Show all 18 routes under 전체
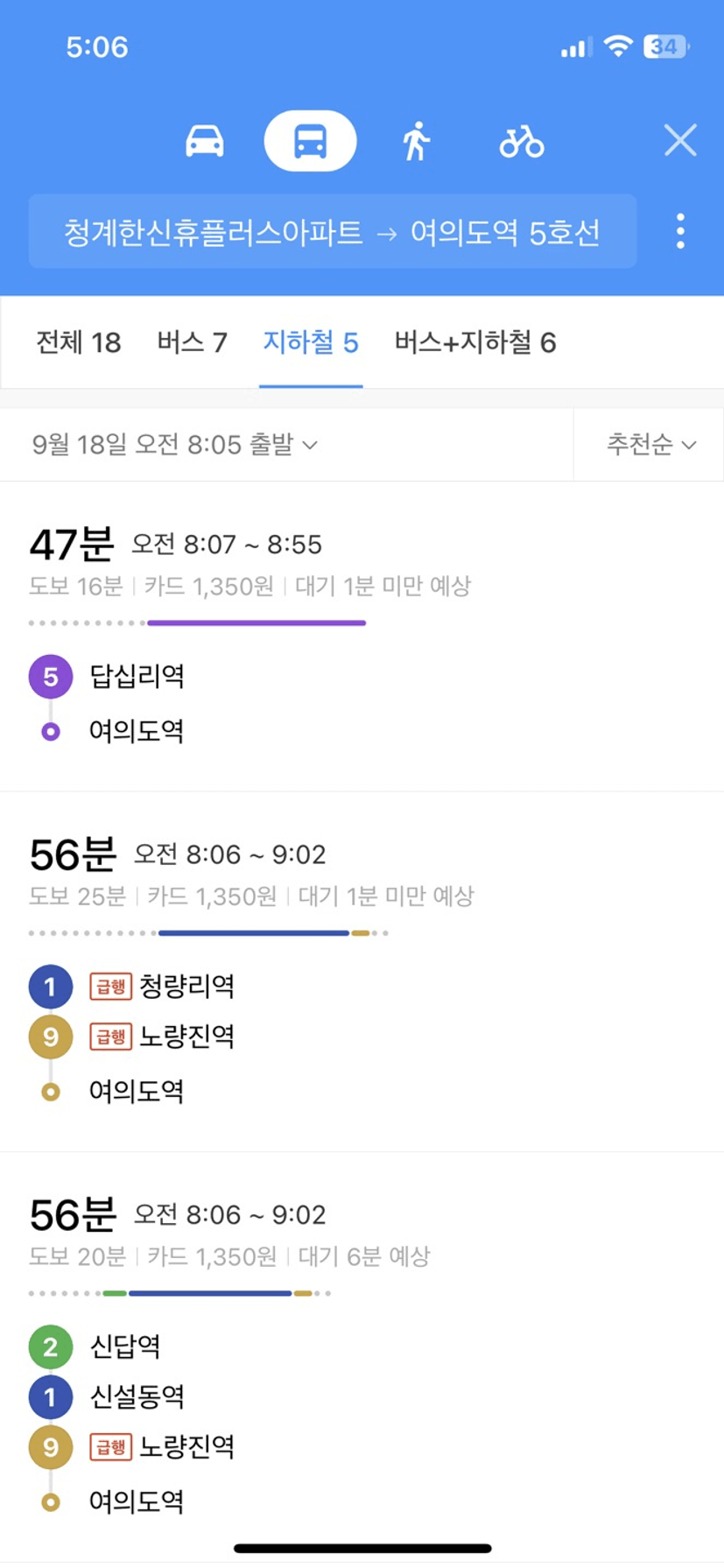Screen dimensions: 724x1568 coord(79,342)
